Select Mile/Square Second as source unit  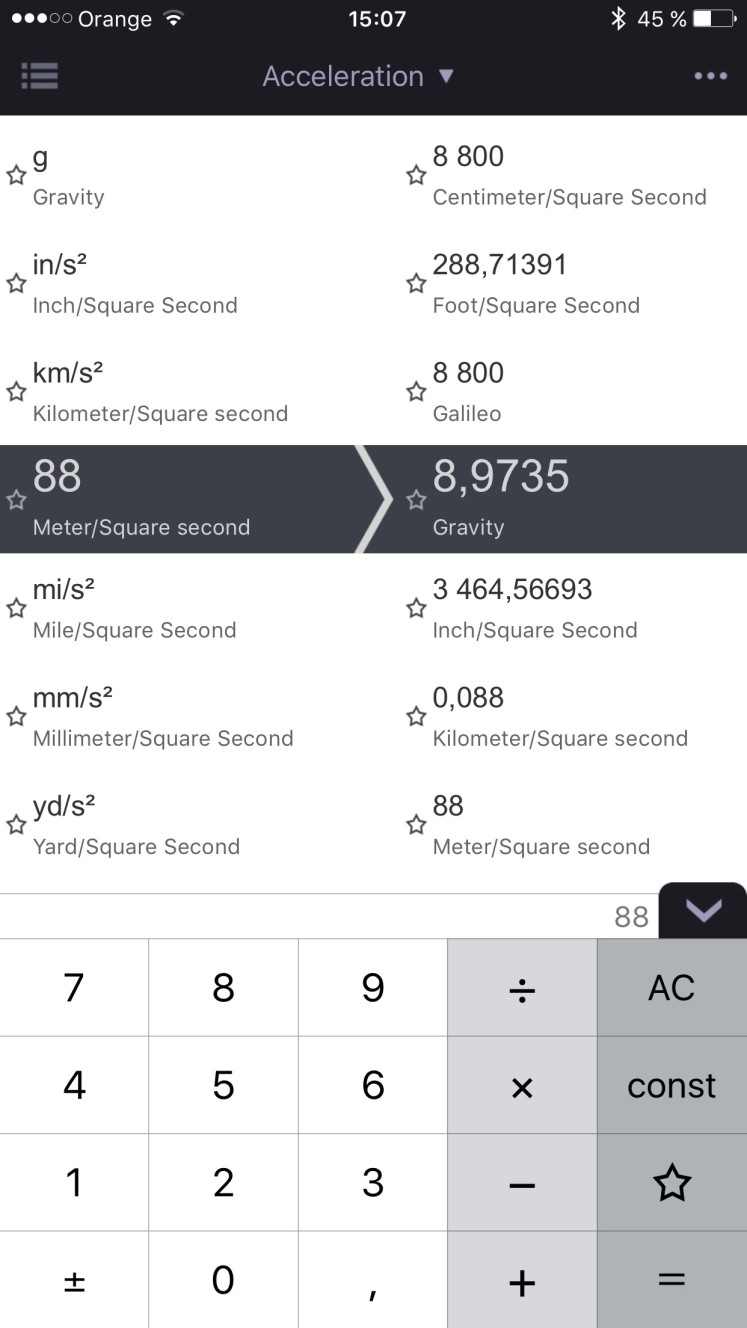click(x=187, y=608)
